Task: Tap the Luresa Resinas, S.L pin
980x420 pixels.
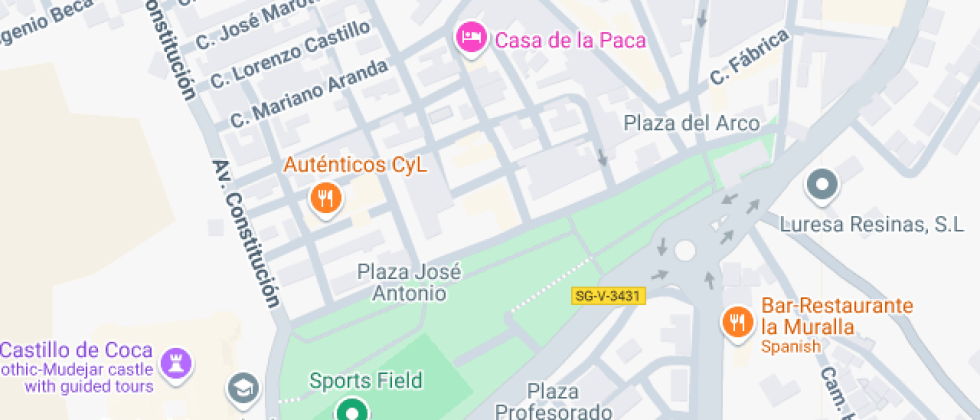Action: point(822,184)
